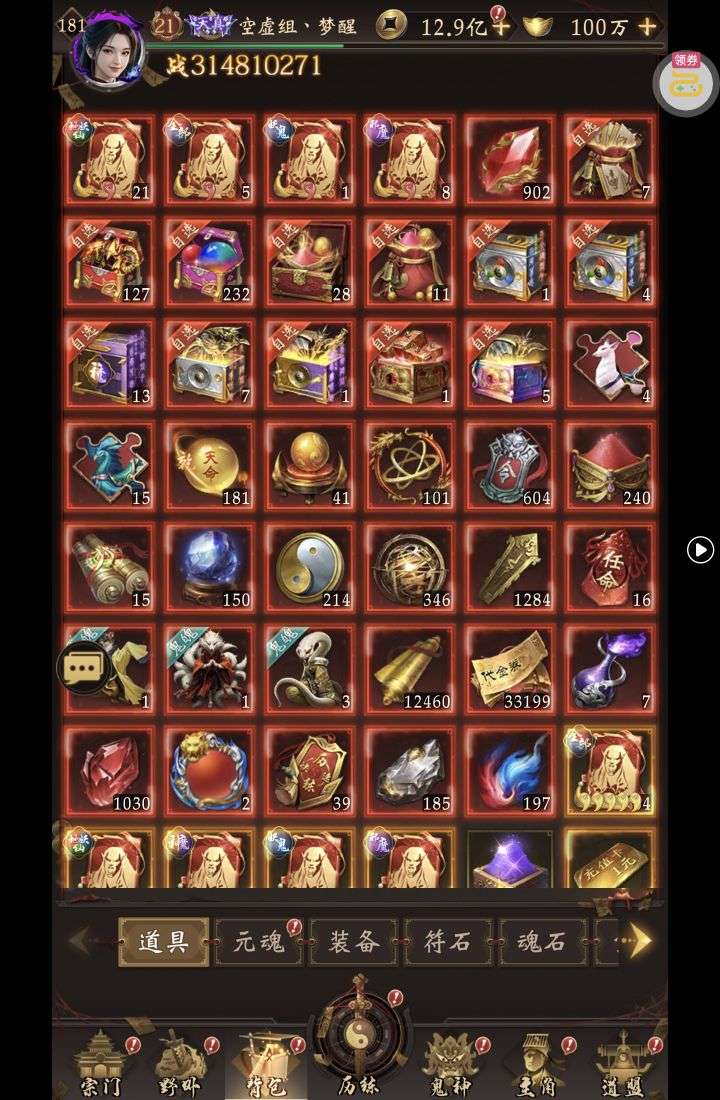Add more copper coins with plus button

coord(501,27)
